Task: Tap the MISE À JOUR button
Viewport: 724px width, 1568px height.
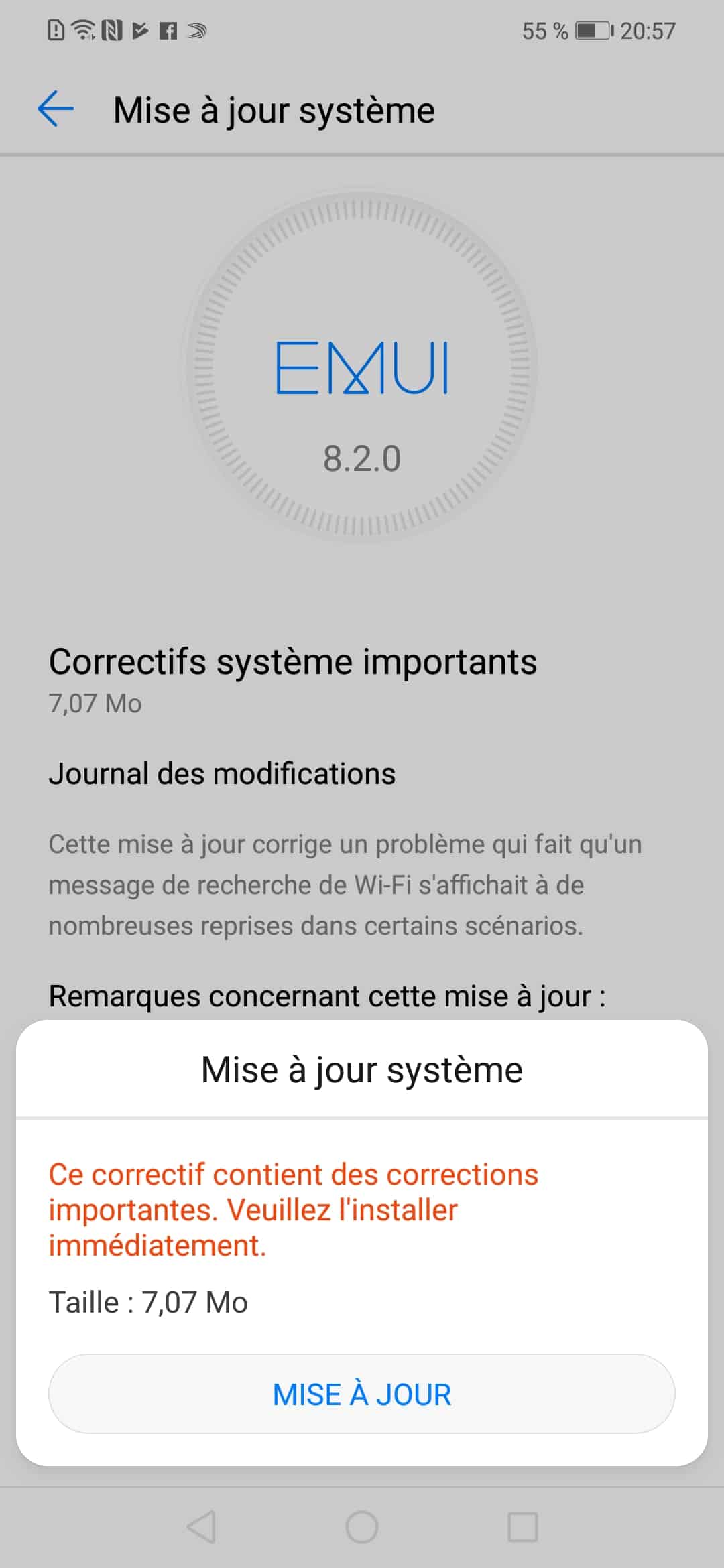Action: click(362, 1394)
